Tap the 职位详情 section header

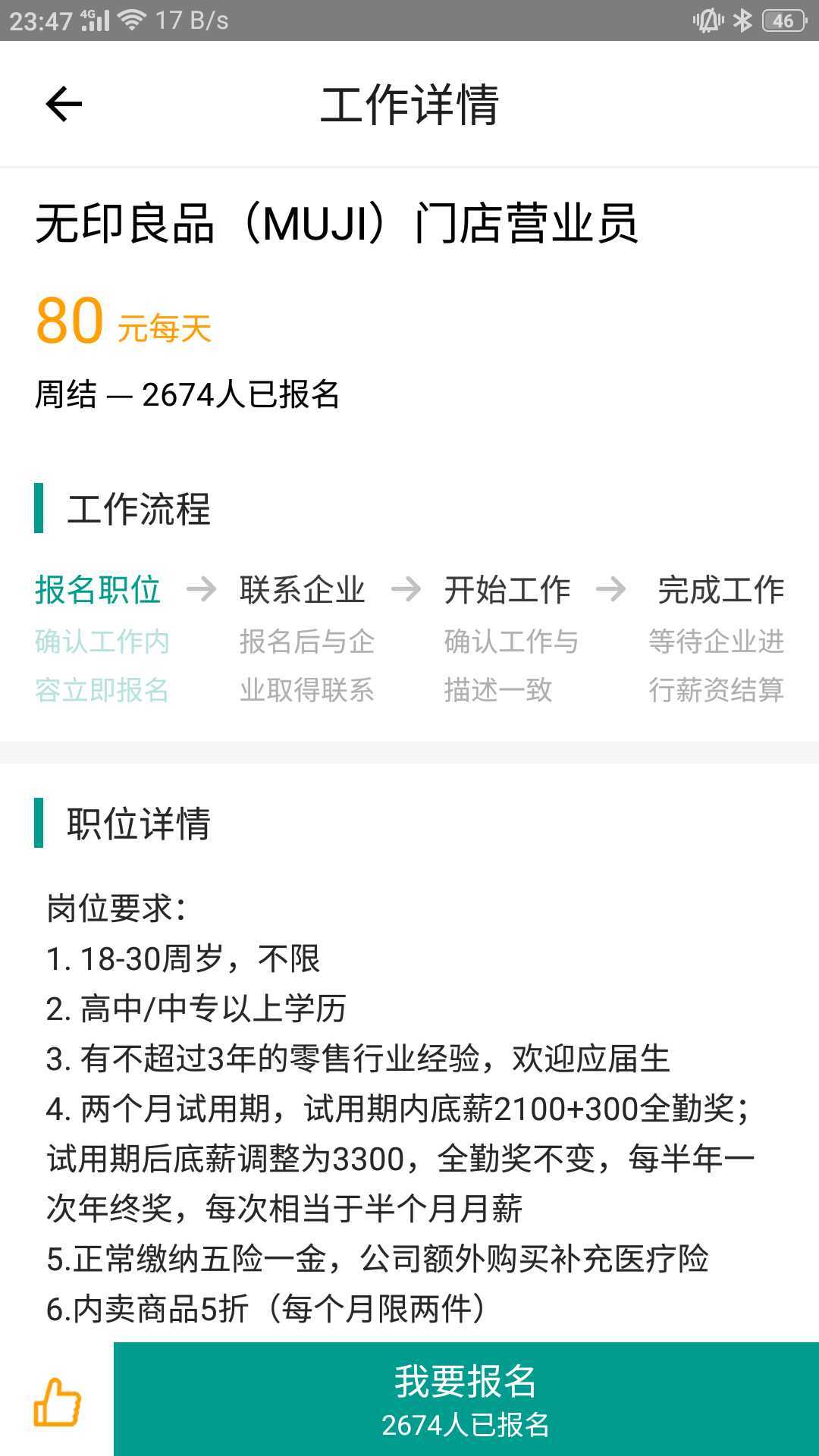pos(139,824)
